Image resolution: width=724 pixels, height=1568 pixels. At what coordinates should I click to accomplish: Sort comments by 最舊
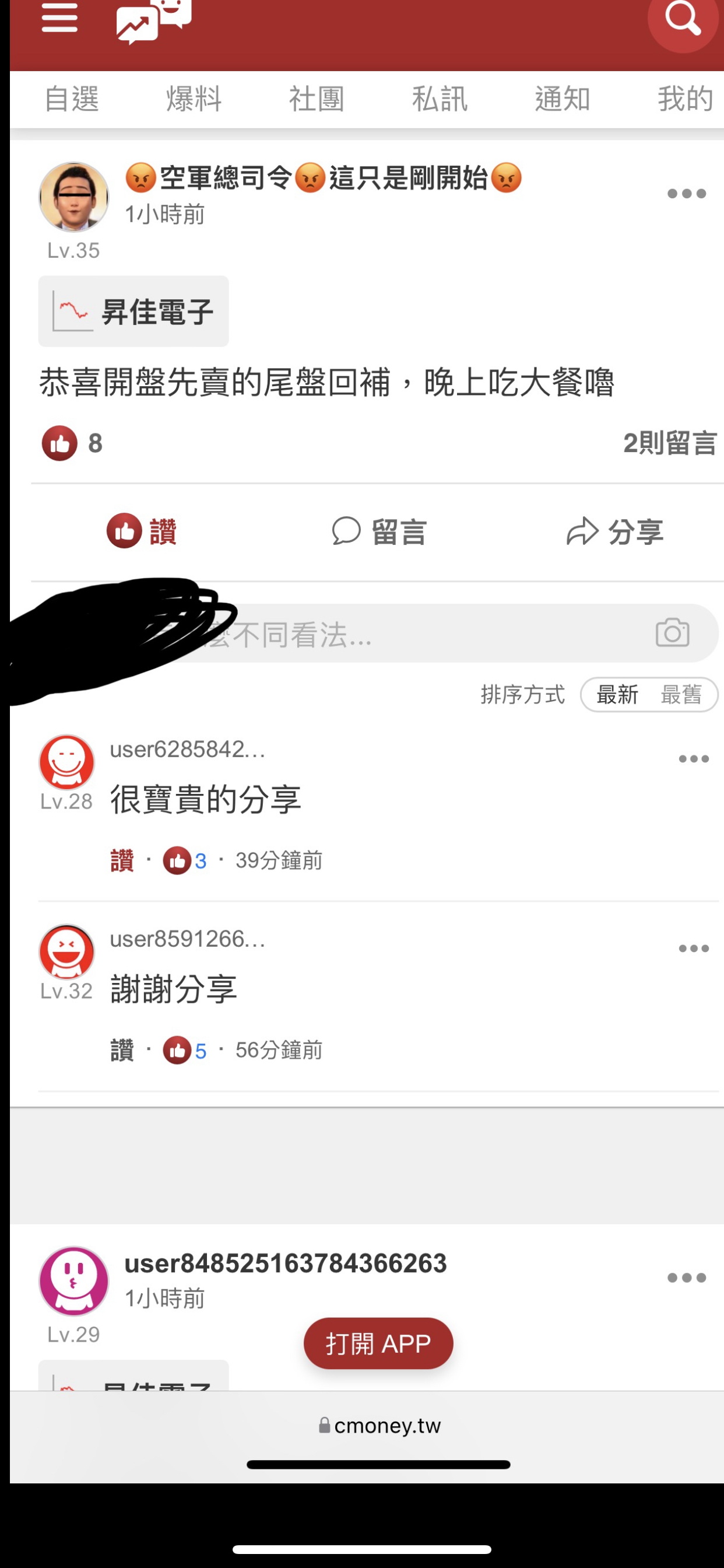[x=681, y=695]
